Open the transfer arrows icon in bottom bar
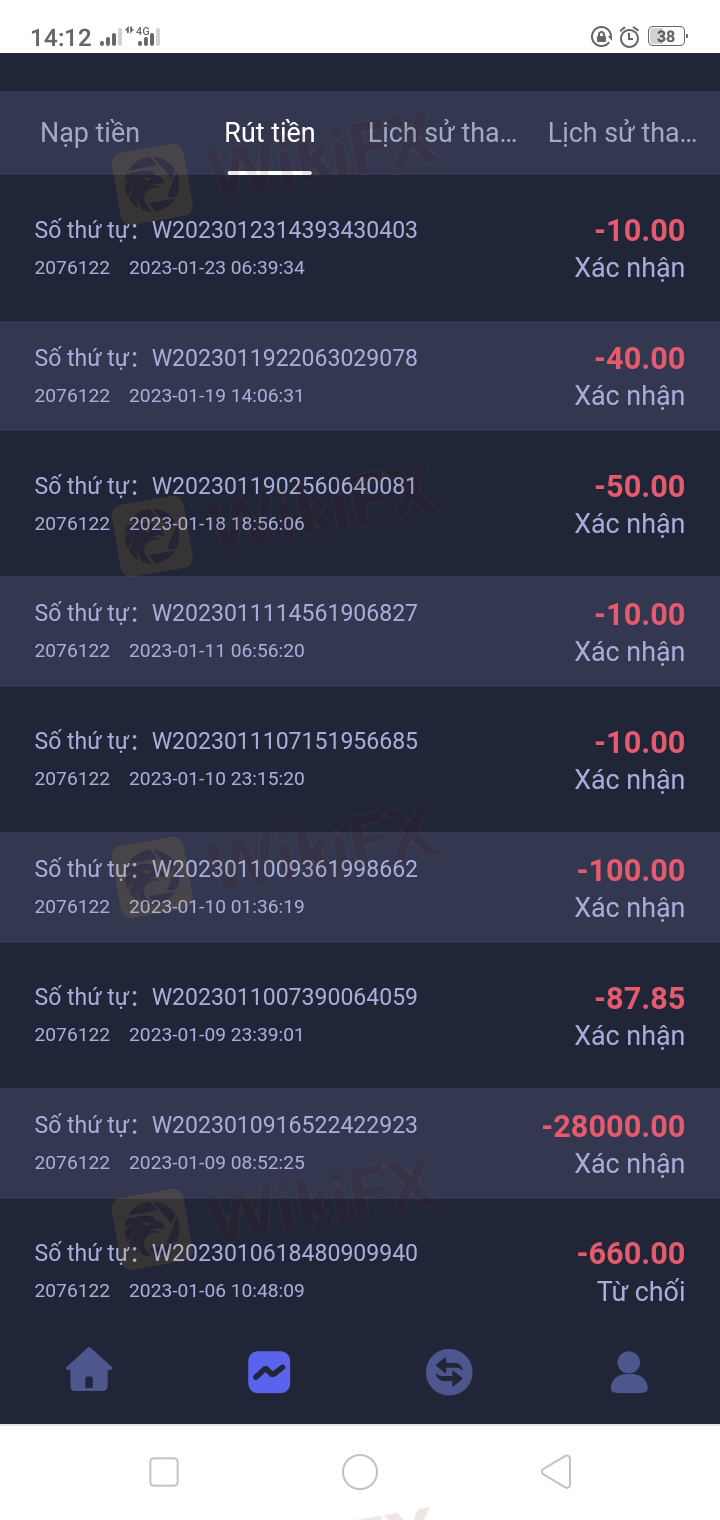 click(449, 1371)
